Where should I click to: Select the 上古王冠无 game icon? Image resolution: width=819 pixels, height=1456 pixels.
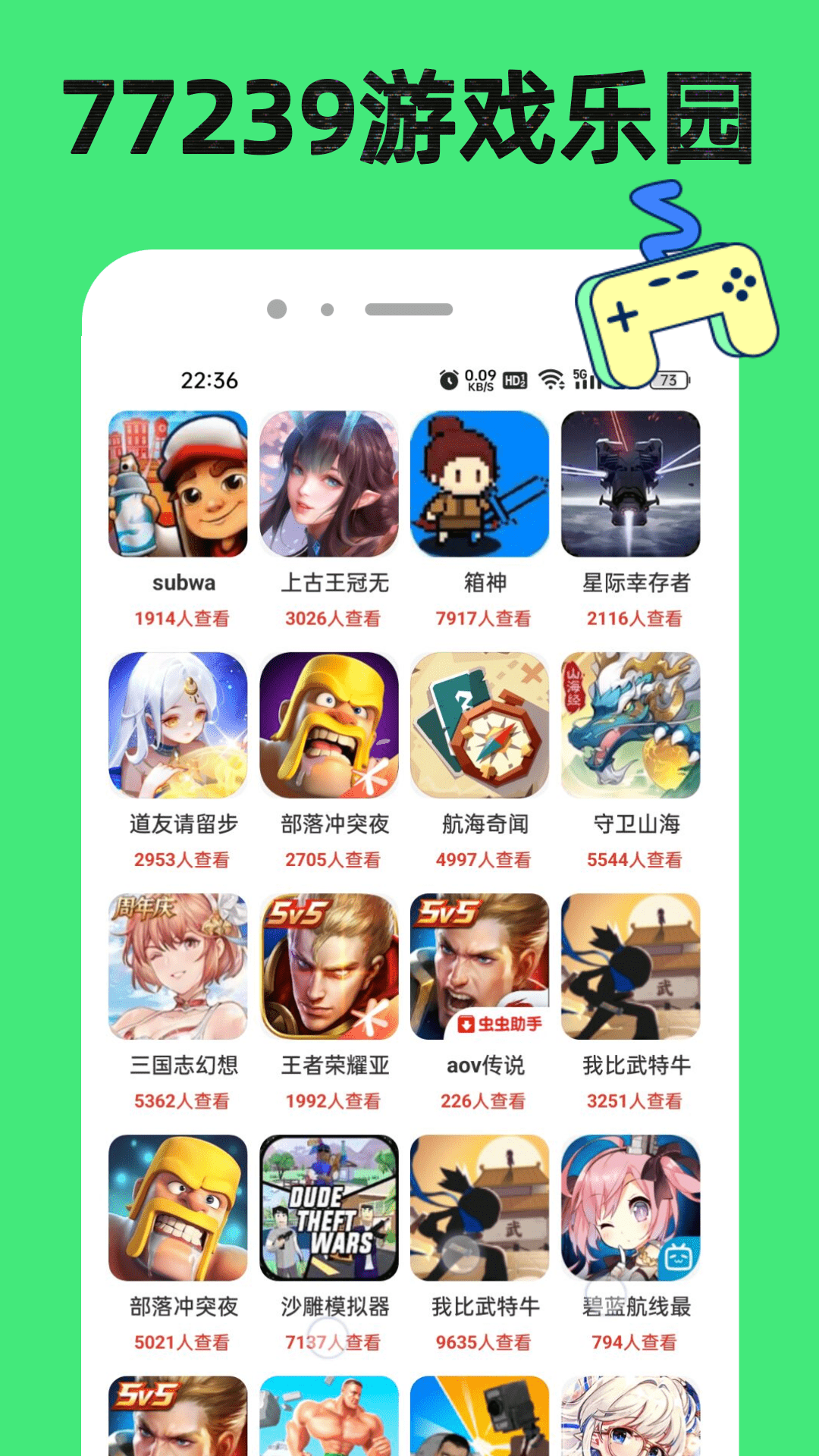331,485
